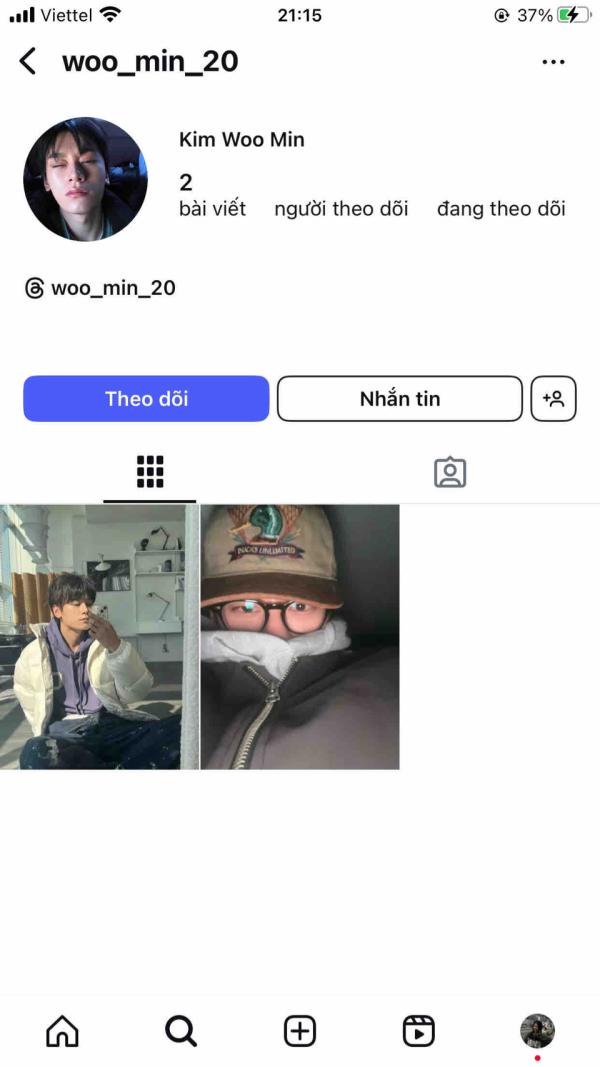
Task: Show suggested accounts with add-person button
Action: click(x=554, y=399)
